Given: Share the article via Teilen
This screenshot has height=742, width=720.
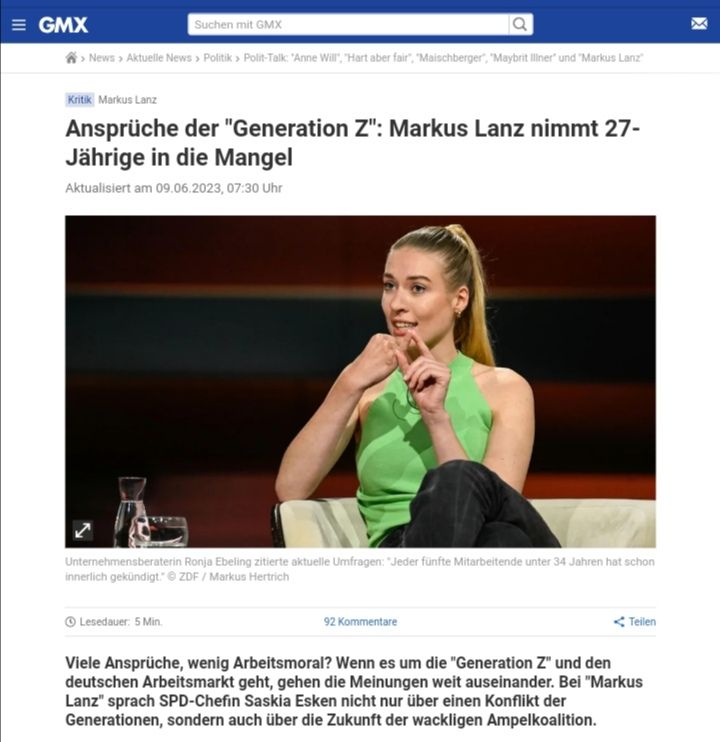Looking at the screenshot, I should (635, 622).
